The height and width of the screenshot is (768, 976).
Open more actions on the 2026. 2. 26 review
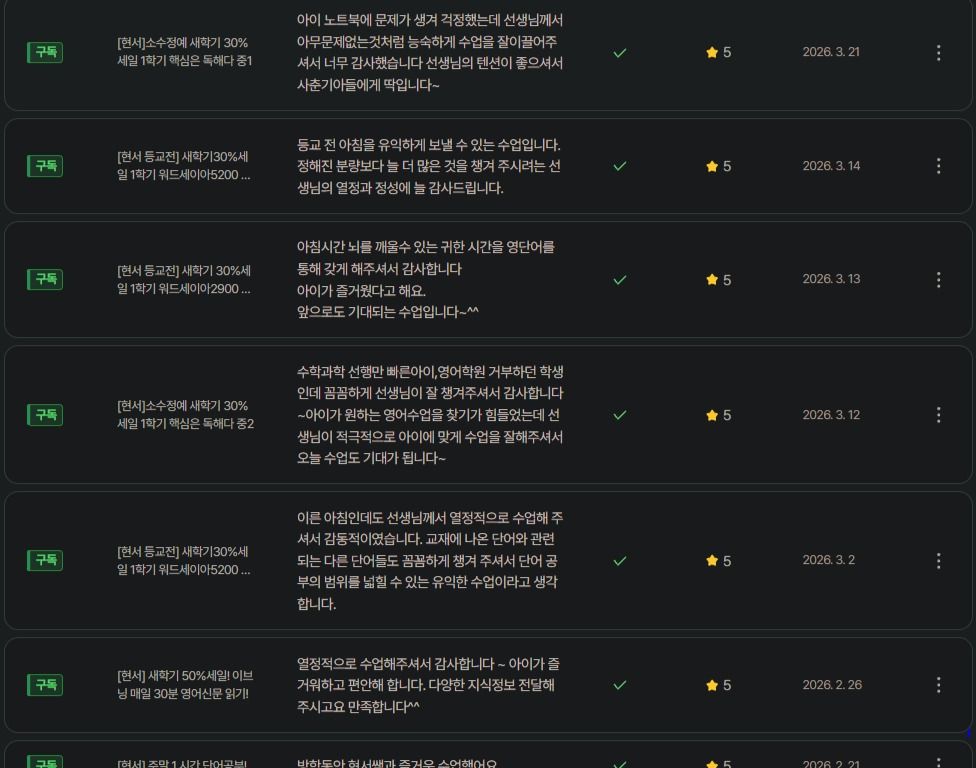pos(938,685)
